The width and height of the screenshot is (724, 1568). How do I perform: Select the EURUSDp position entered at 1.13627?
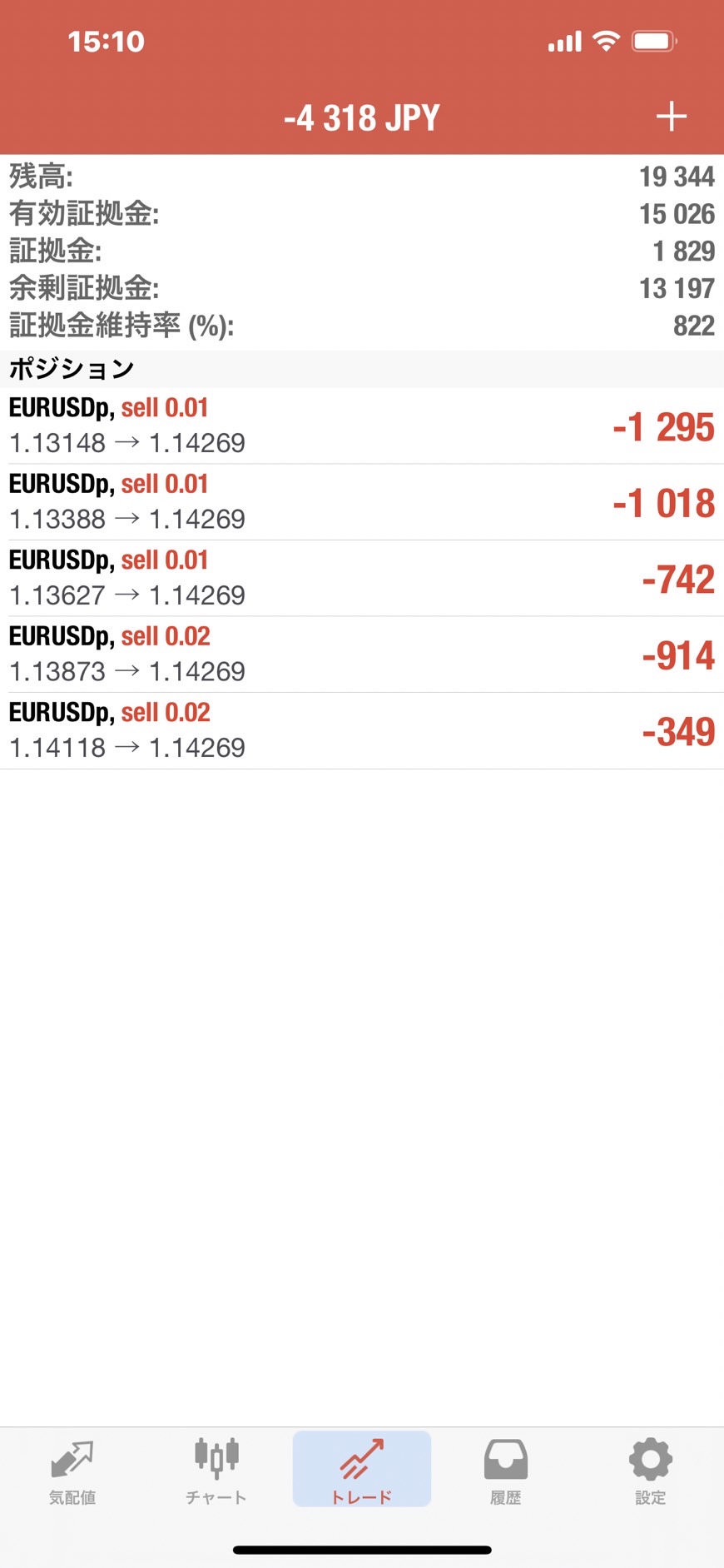point(362,579)
